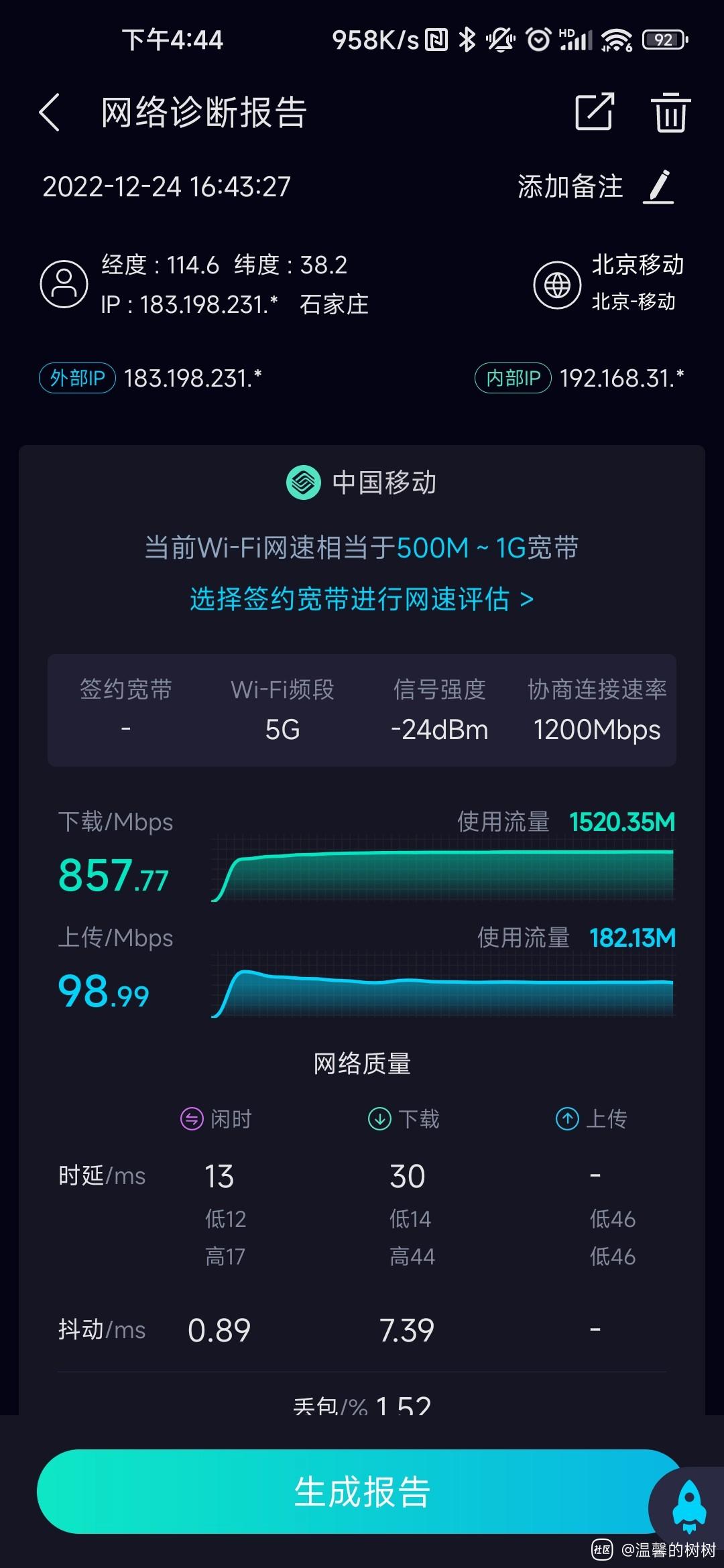The height and width of the screenshot is (1568, 724).
Task: Select the 网络质量 section header
Action: (362, 1062)
